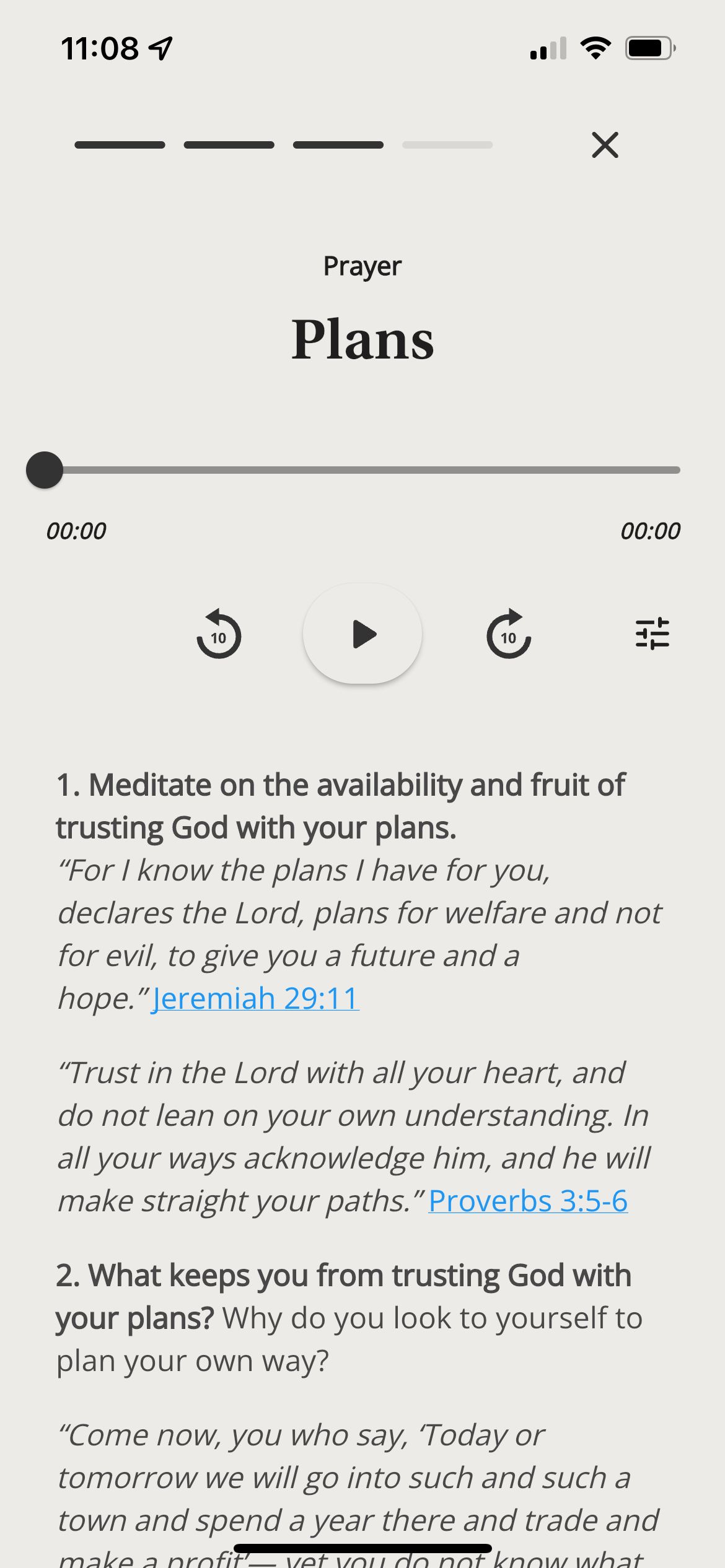Close the Plans prayer screen
The height and width of the screenshot is (1568, 725).
(x=605, y=146)
